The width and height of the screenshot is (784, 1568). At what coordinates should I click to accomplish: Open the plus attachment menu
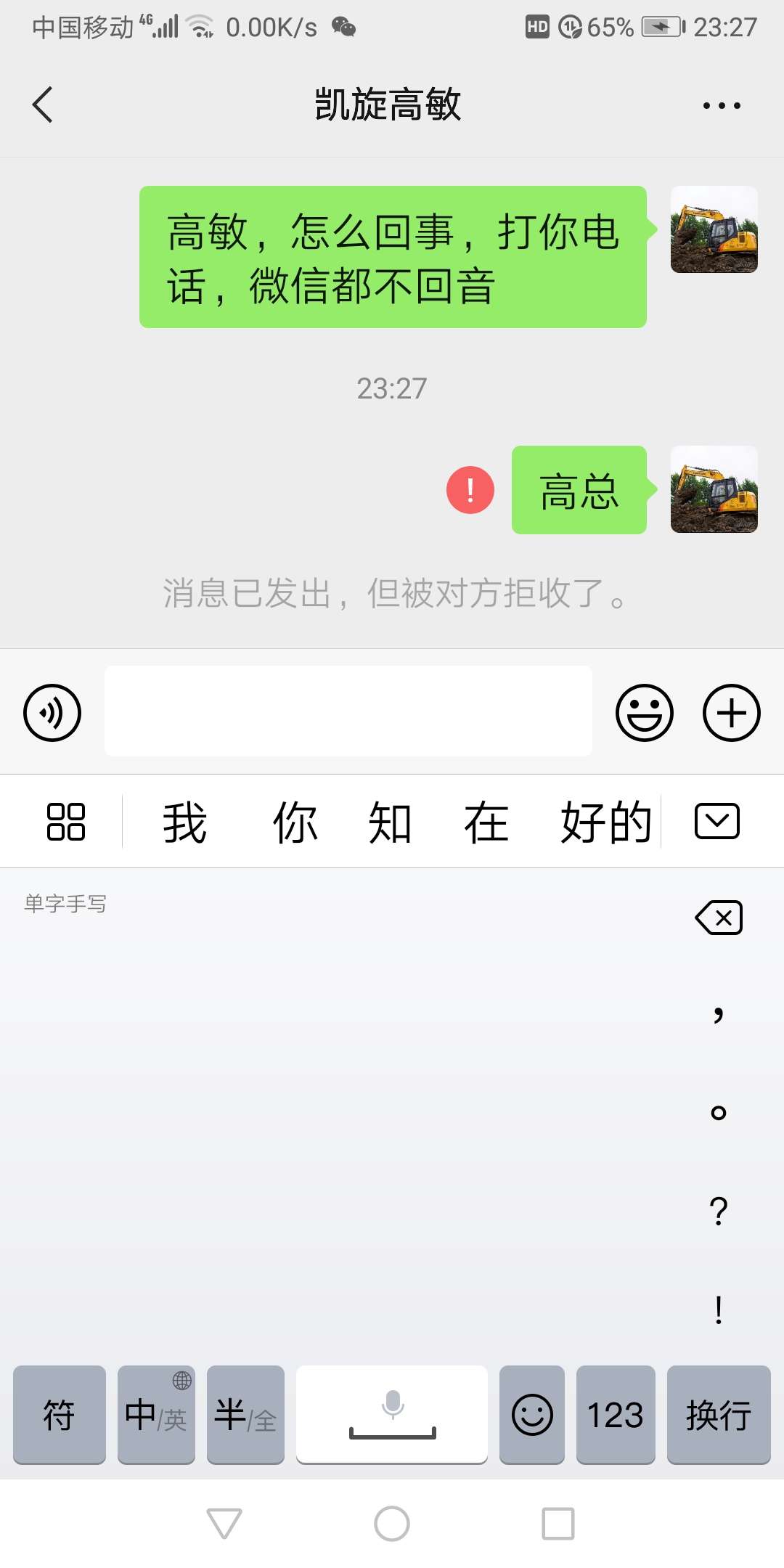pyautogui.click(x=731, y=713)
